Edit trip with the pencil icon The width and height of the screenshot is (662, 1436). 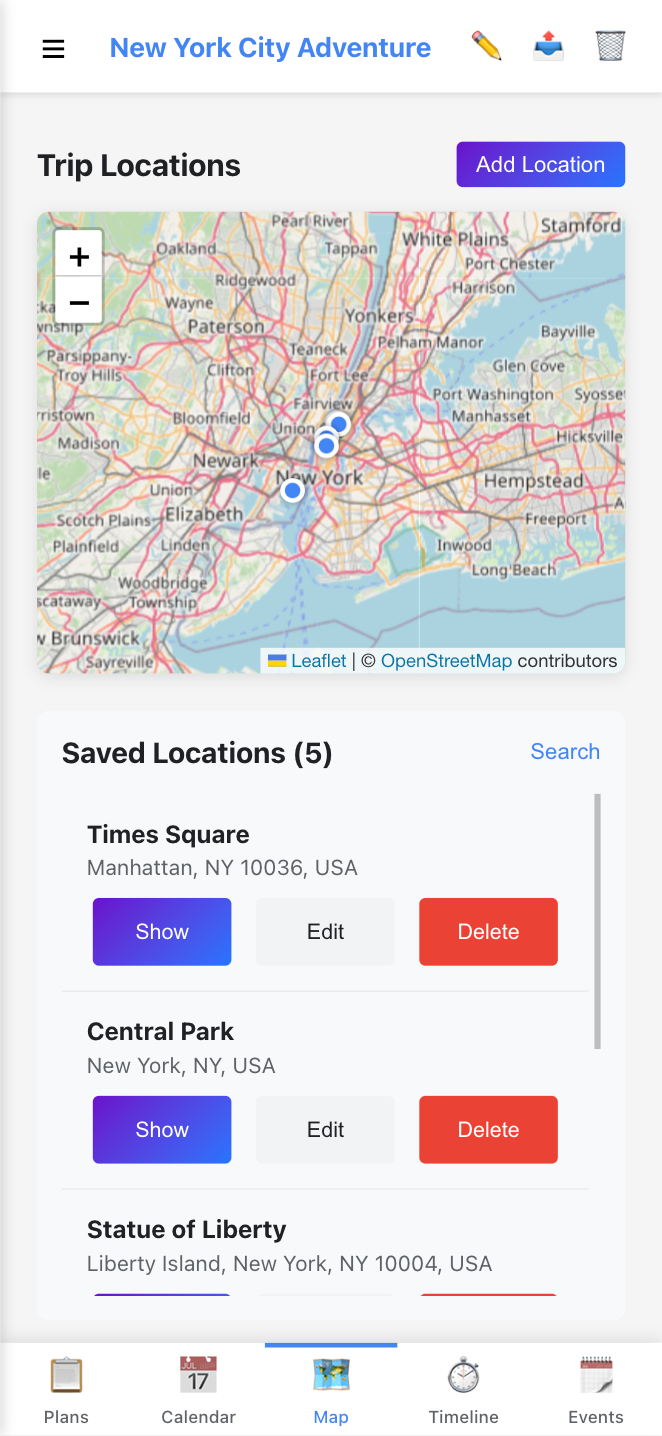(486, 46)
